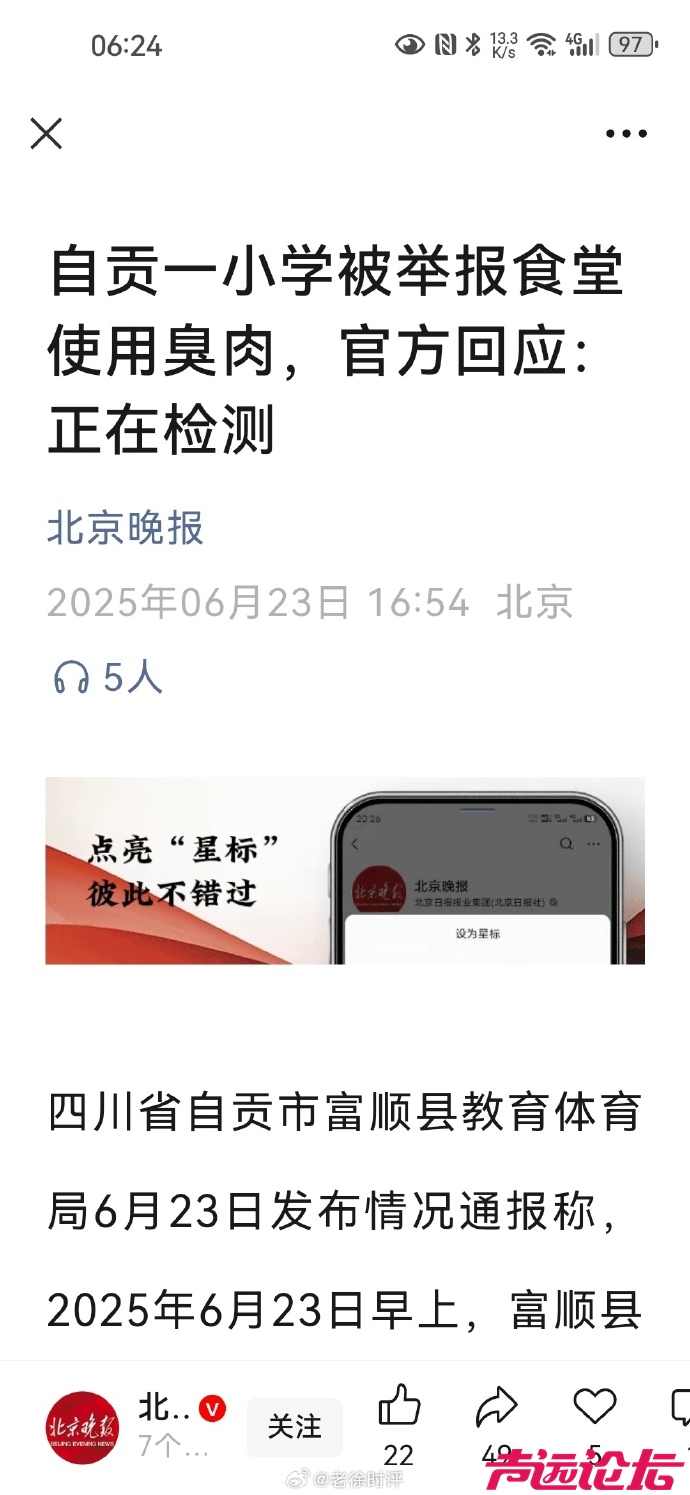Follow 北京晚报 with the 关注 button
Screen dimensions: 690x1495
coord(294,1426)
